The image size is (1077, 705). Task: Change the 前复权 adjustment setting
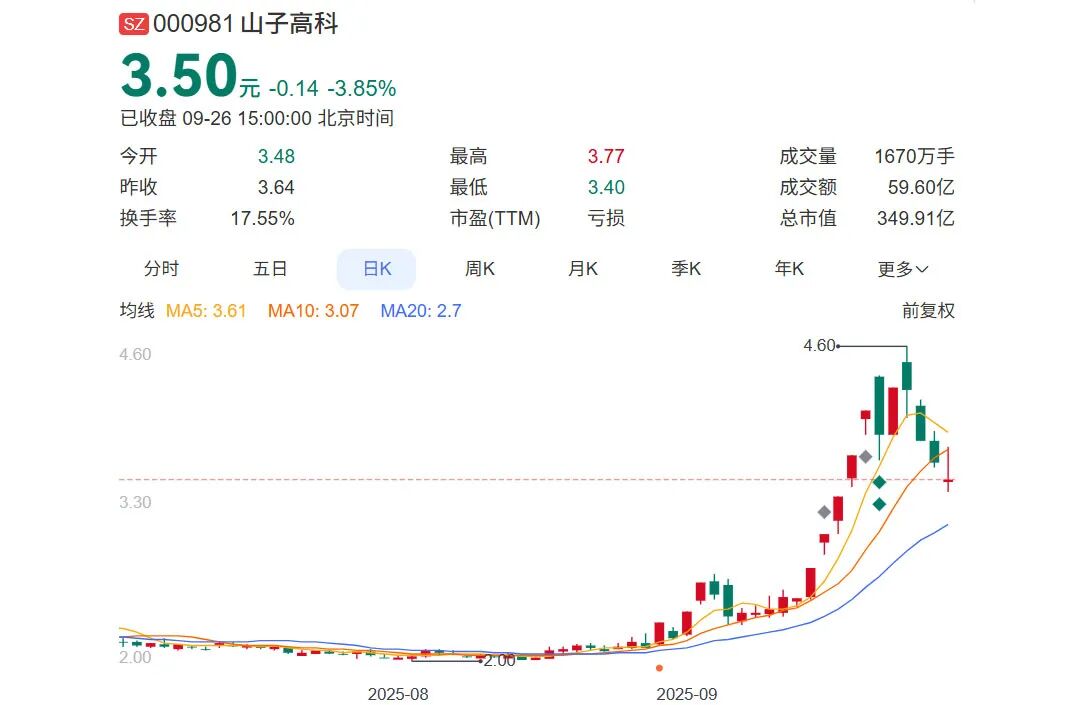coord(928,311)
